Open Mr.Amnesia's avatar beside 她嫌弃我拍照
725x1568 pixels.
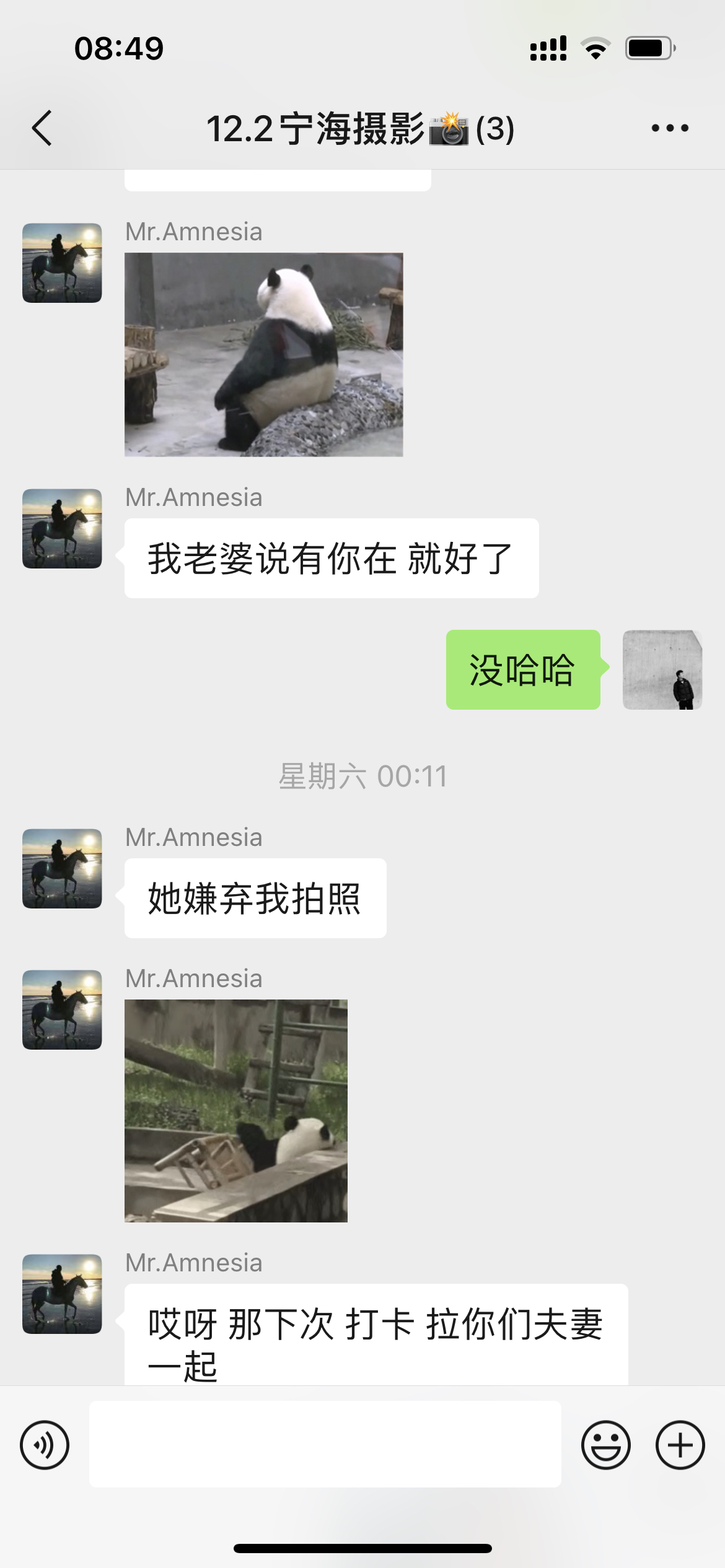pos(62,868)
